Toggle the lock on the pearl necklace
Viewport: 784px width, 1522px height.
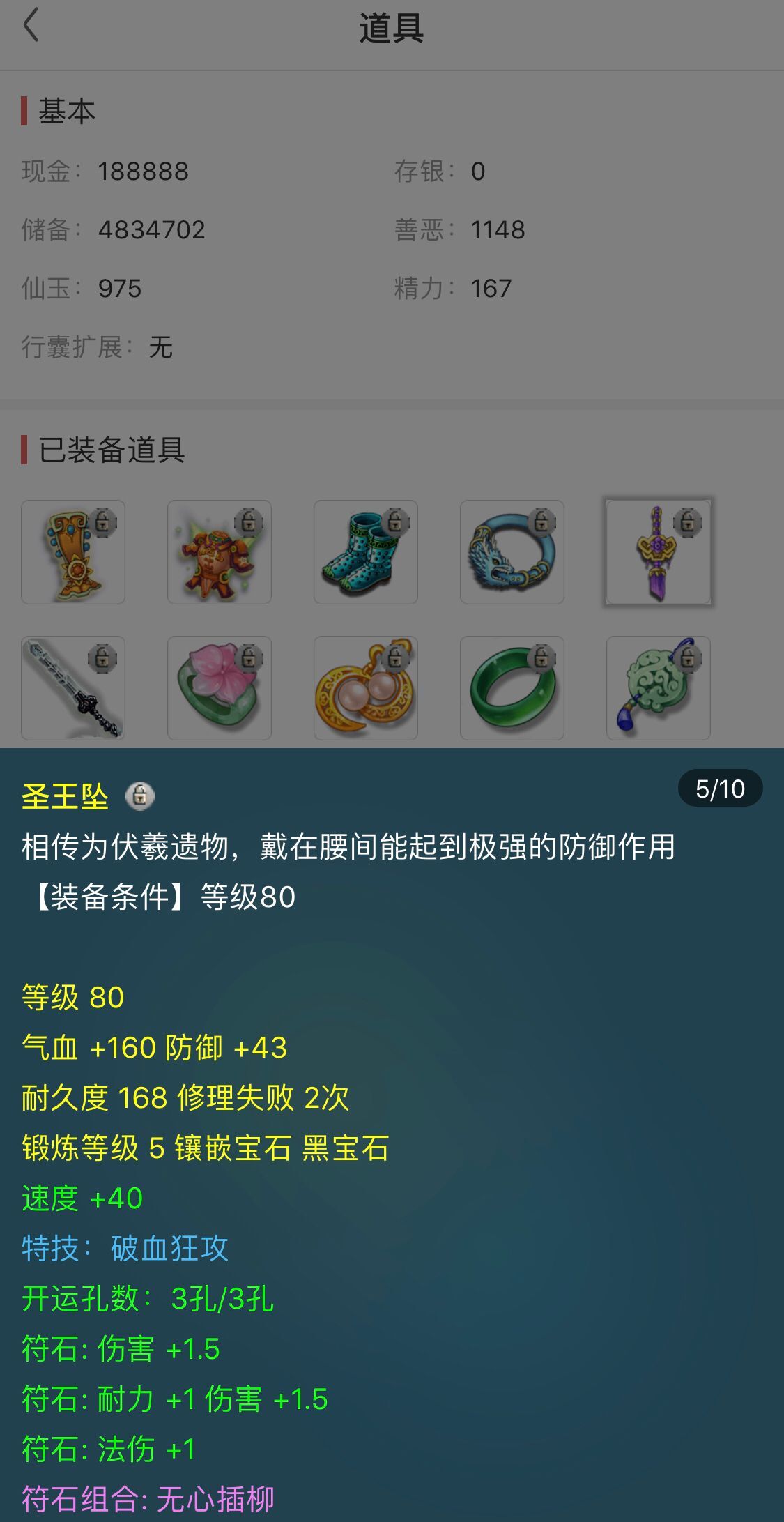(x=394, y=657)
